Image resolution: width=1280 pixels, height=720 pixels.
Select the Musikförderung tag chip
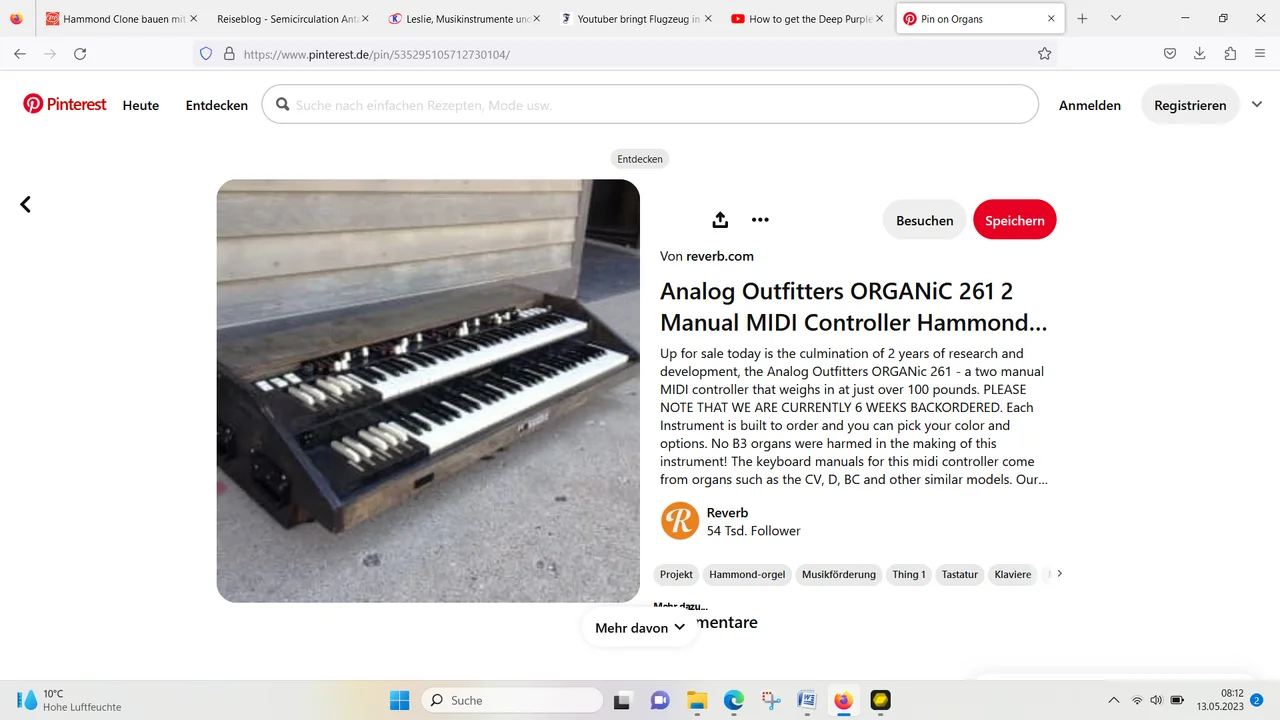(838, 574)
